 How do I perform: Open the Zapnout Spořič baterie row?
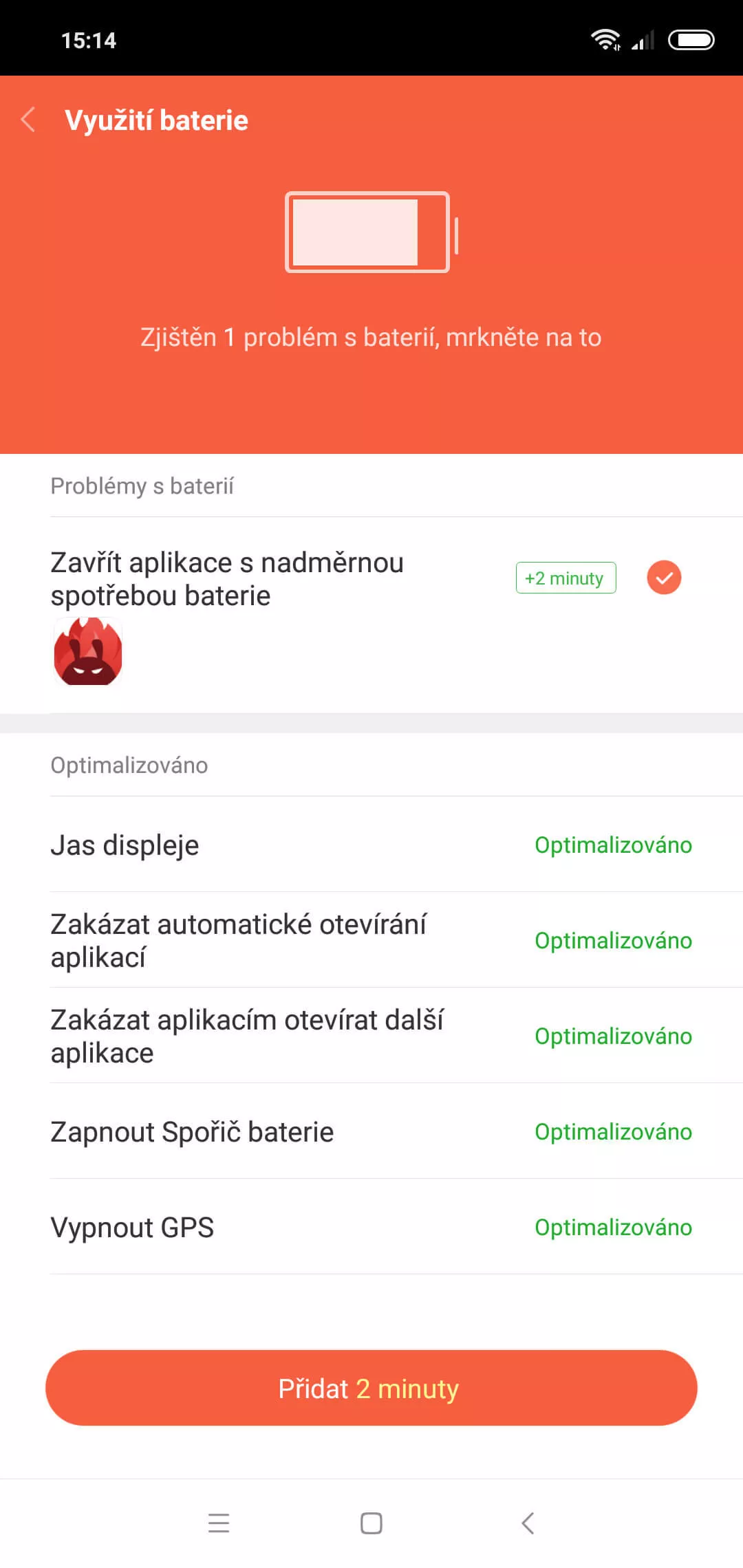coord(371,1131)
